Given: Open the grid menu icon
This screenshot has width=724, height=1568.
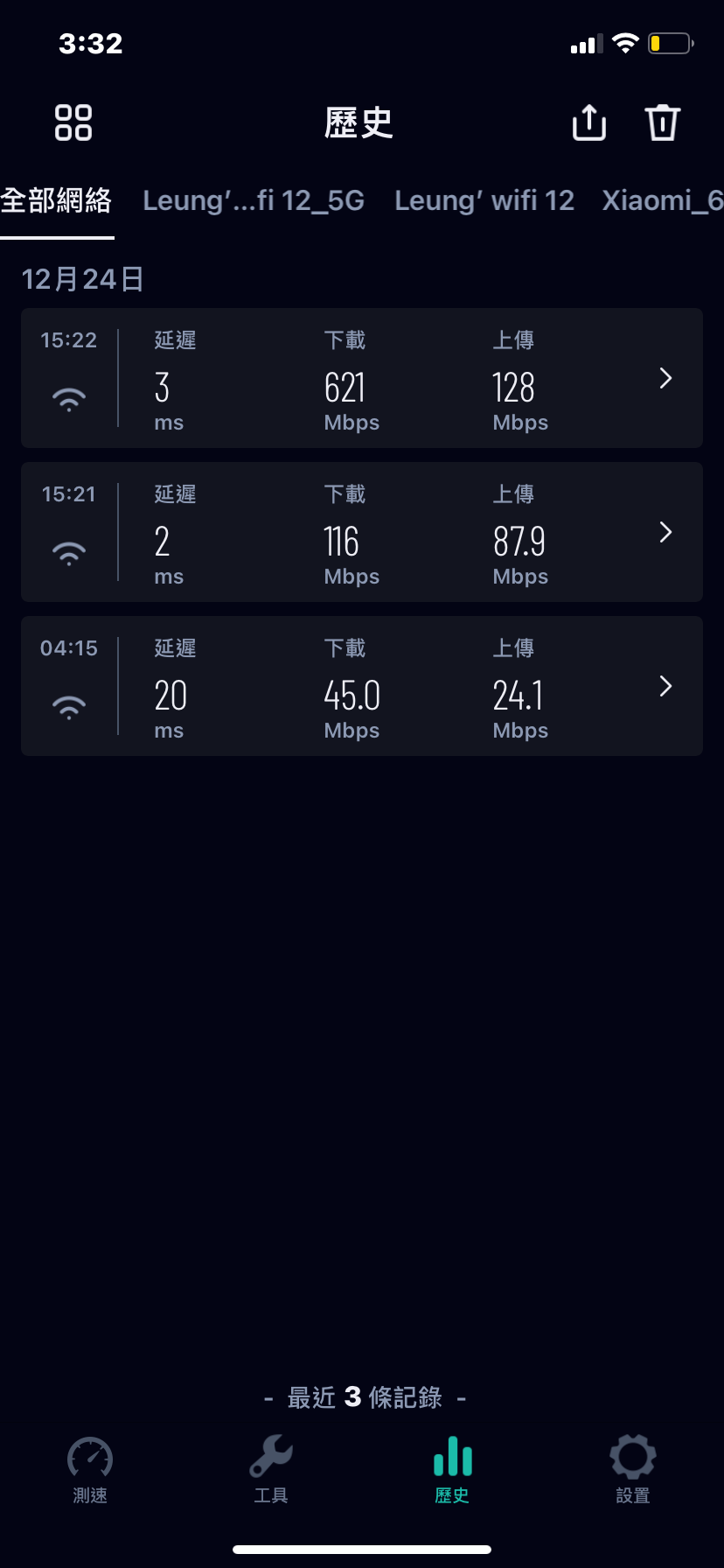Looking at the screenshot, I should 73,122.
